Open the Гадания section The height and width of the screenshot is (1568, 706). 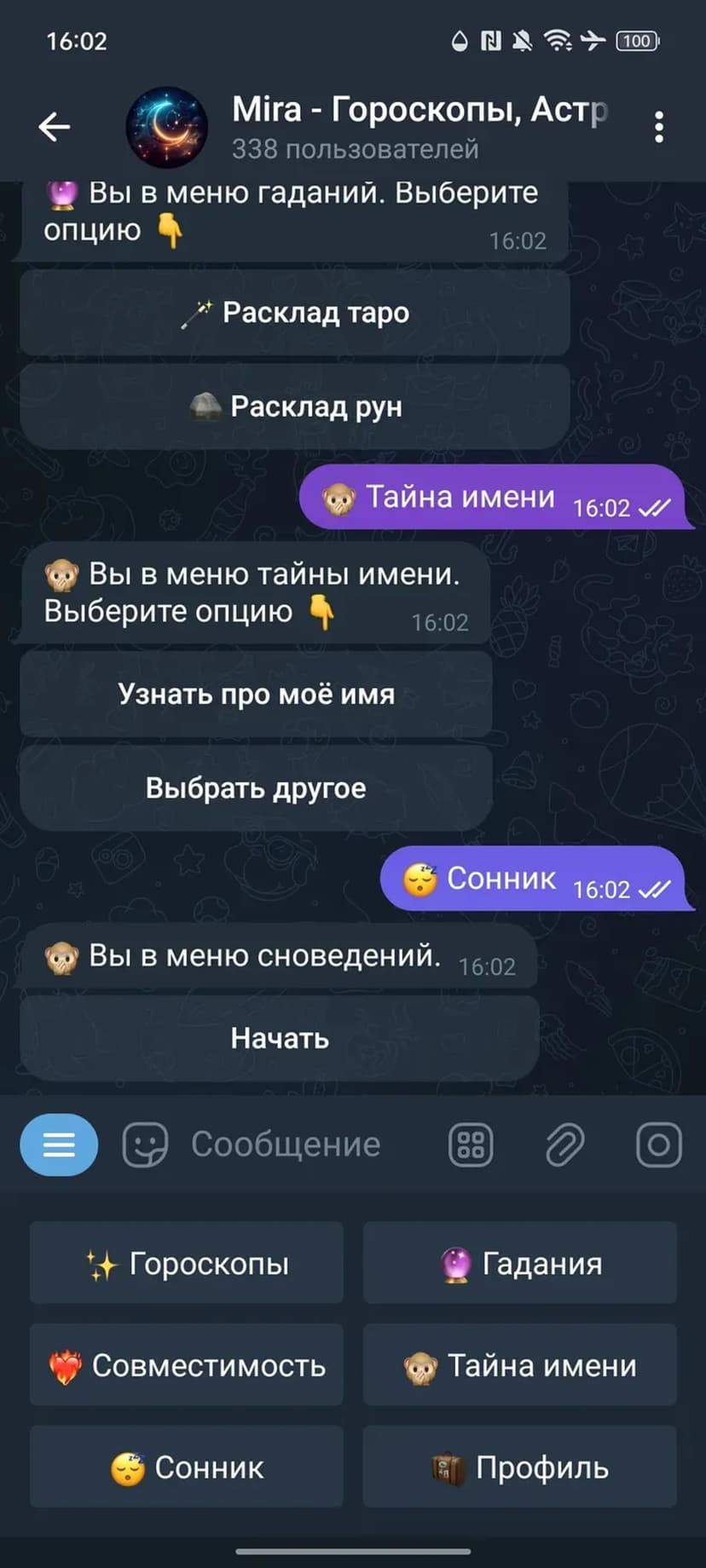(520, 1263)
